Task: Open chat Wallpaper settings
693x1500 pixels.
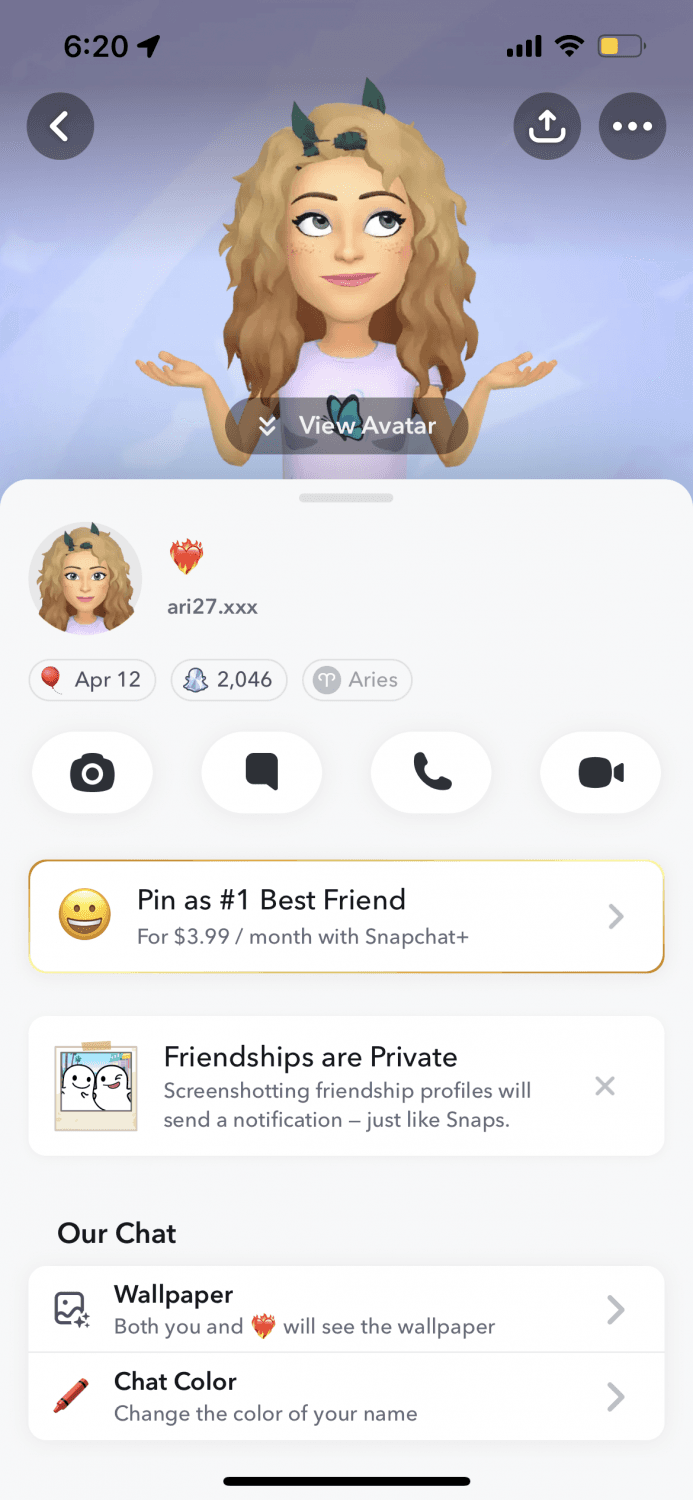Action: [x=346, y=1310]
